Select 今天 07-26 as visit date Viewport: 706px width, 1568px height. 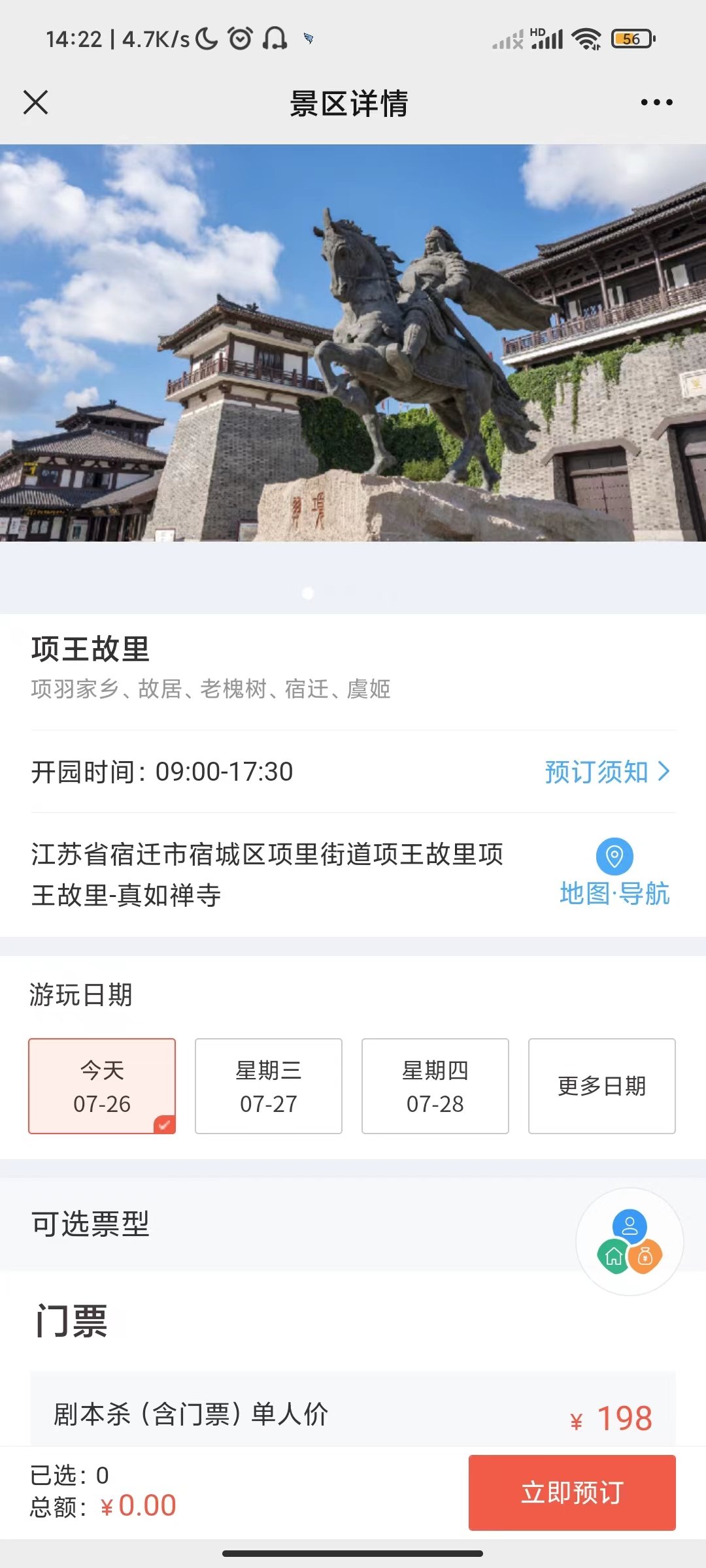click(x=102, y=1086)
